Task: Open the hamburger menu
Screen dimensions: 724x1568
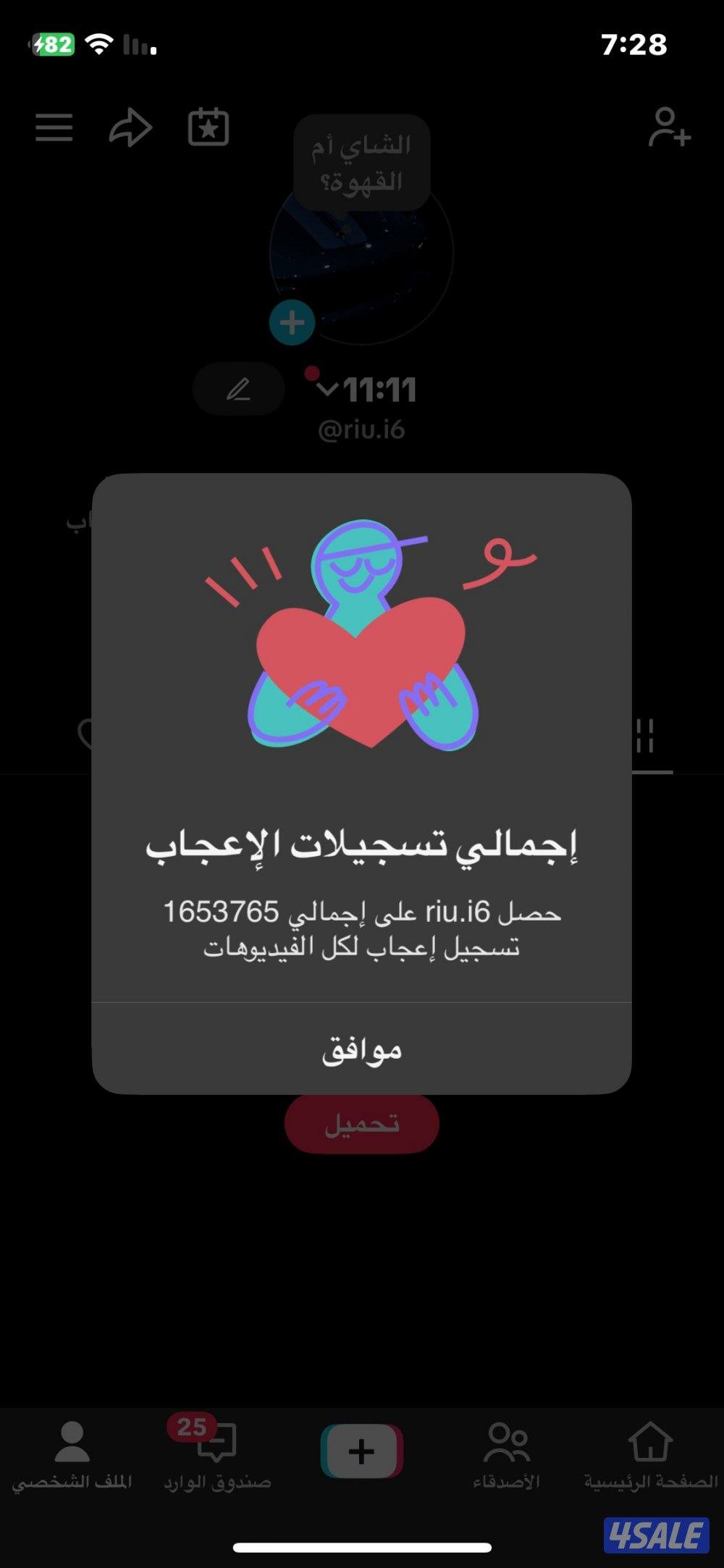Action: click(x=54, y=127)
